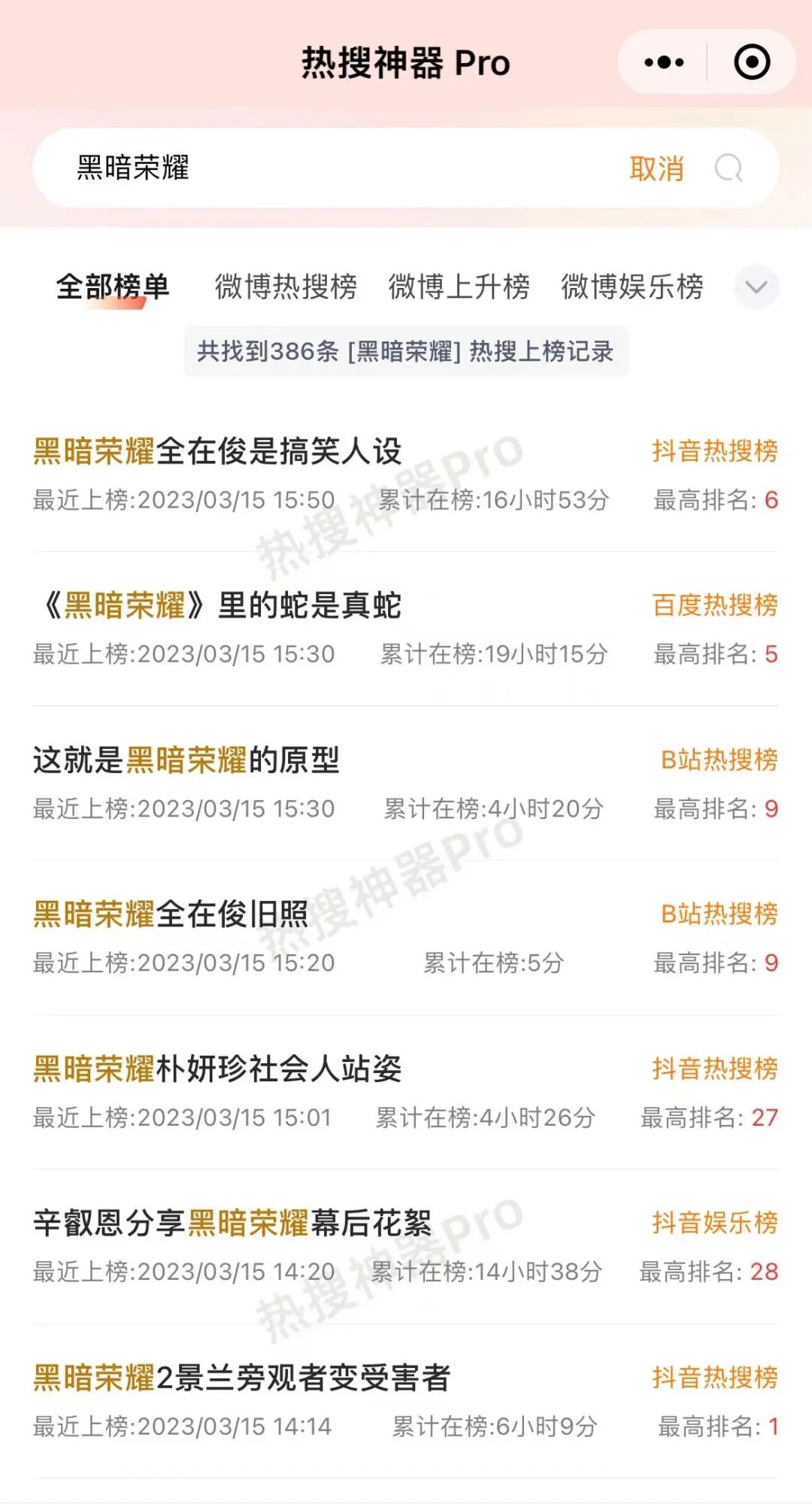Switch to the 微博上升榜 tab
This screenshot has height=1504, width=812.
tap(459, 287)
